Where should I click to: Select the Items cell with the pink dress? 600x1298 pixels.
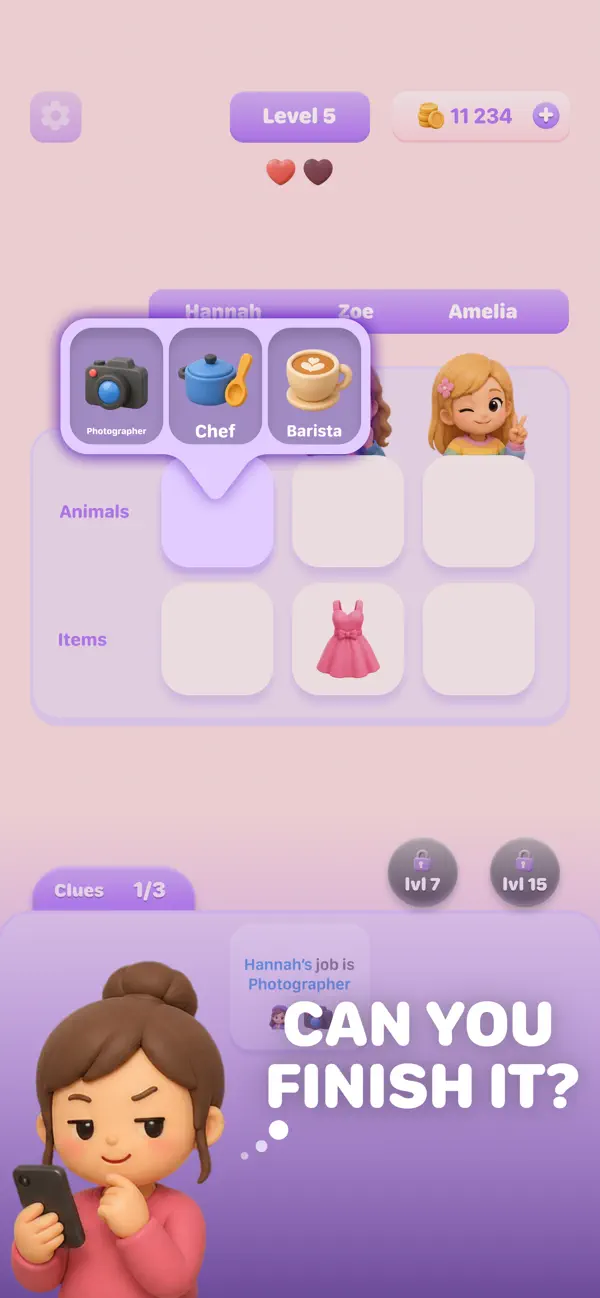pos(348,639)
